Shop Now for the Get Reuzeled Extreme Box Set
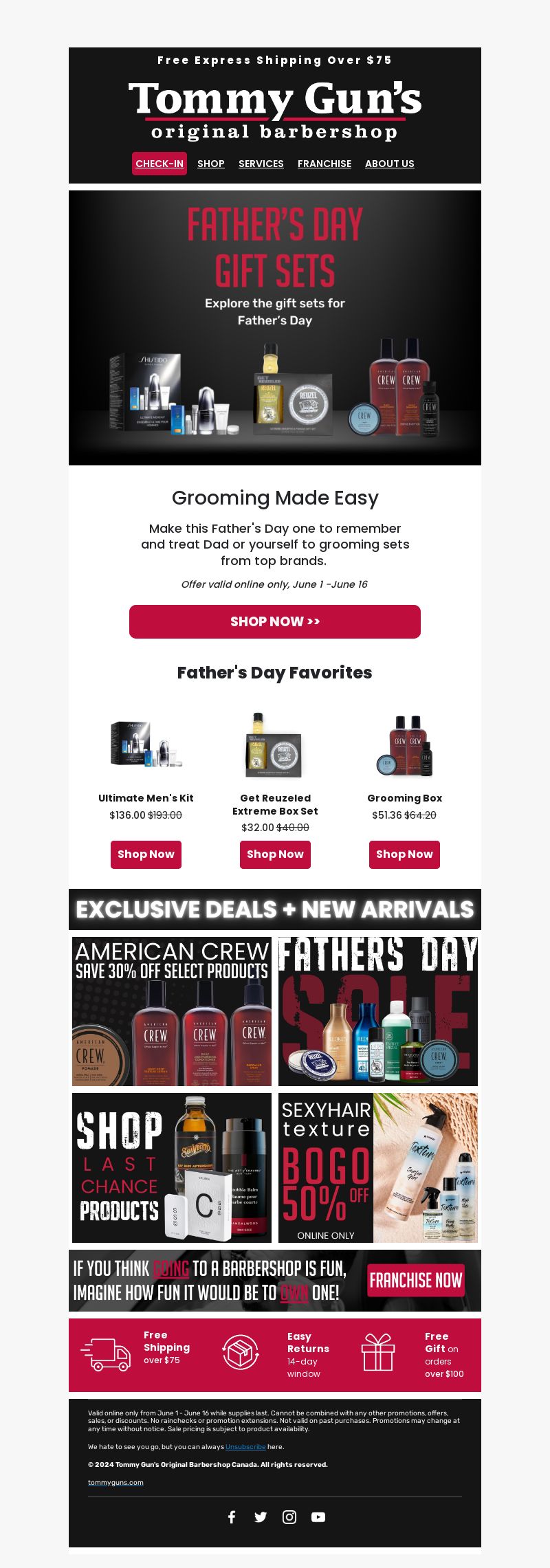The image size is (550, 1568). [x=275, y=854]
